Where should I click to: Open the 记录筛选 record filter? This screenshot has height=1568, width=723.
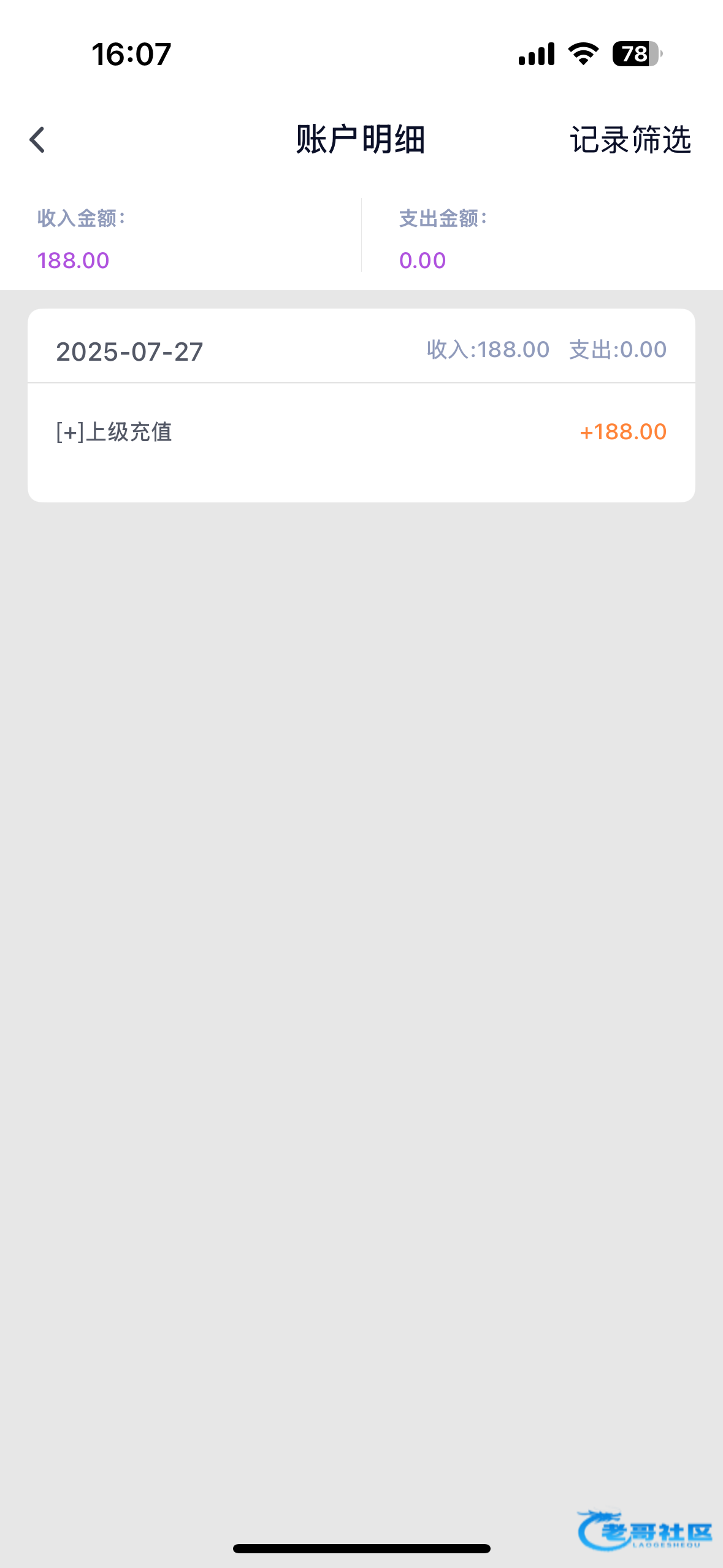[x=630, y=140]
